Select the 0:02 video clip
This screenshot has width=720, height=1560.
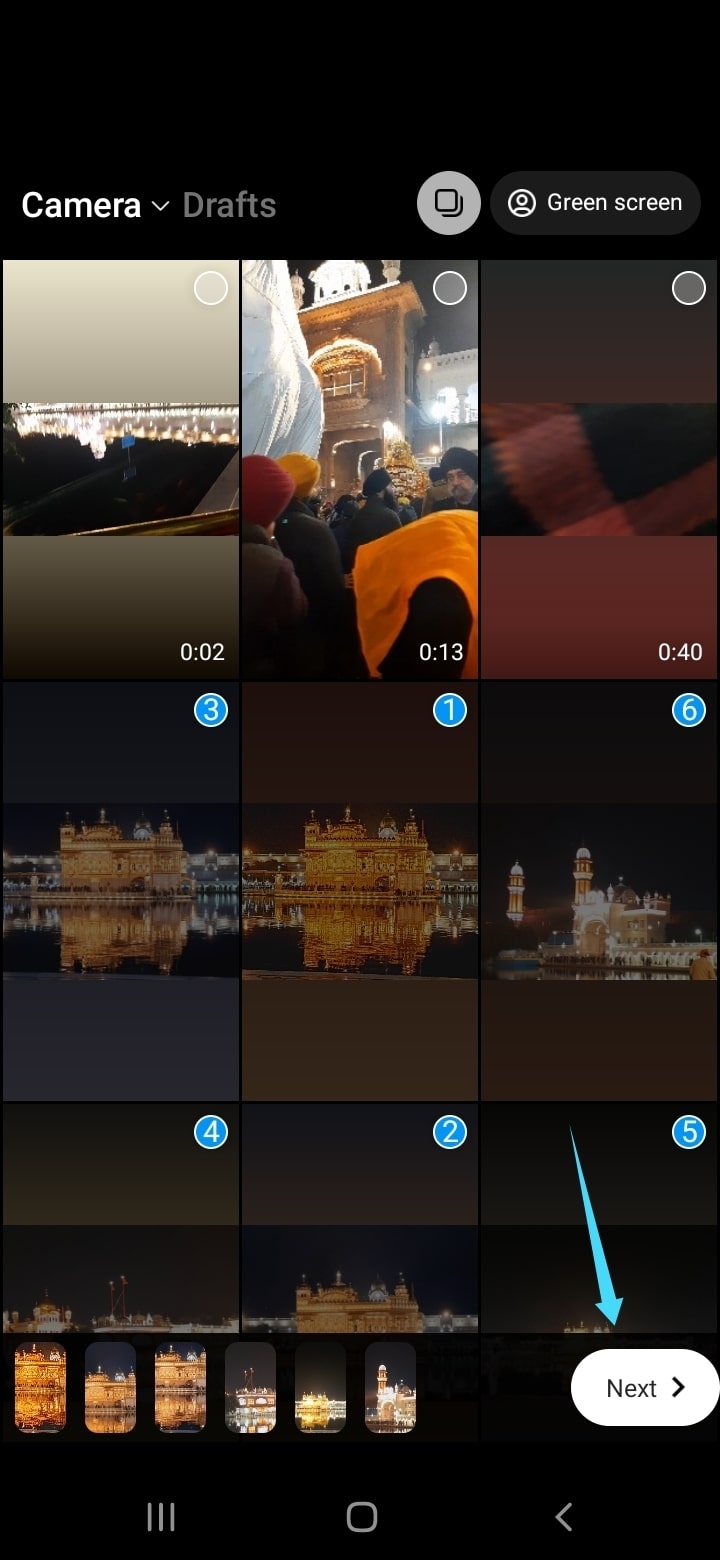[121, 469]
